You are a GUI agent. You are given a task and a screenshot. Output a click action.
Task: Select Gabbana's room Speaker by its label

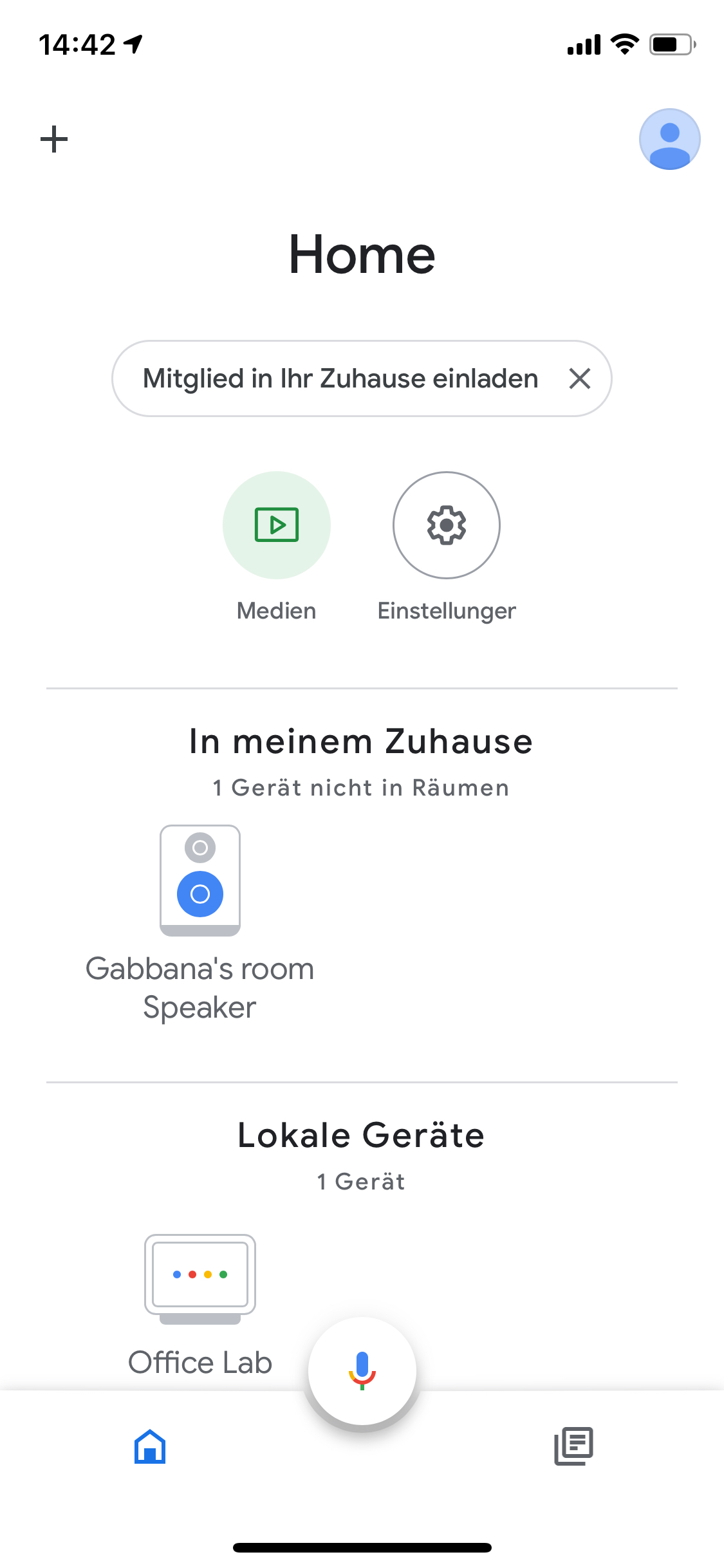(200, 988)
